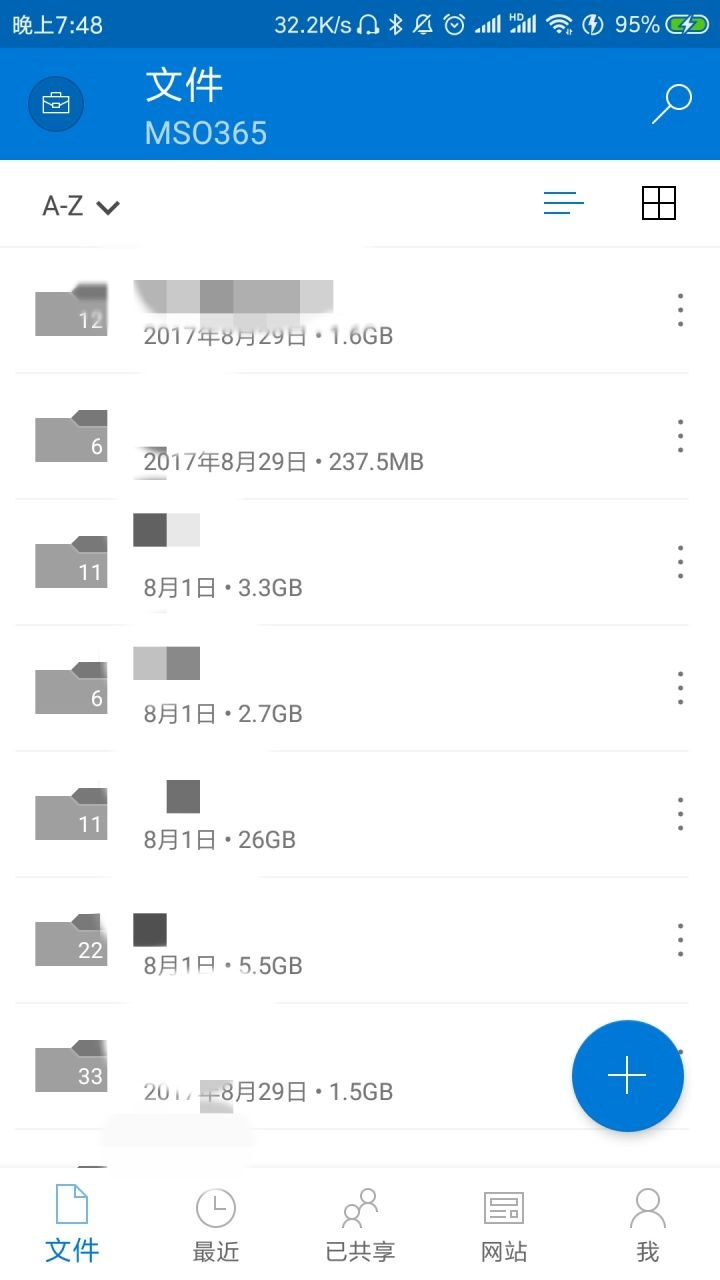The image size is (720, 1280).
Task: Tap the blue plus add button
Action: point(628,1076)
